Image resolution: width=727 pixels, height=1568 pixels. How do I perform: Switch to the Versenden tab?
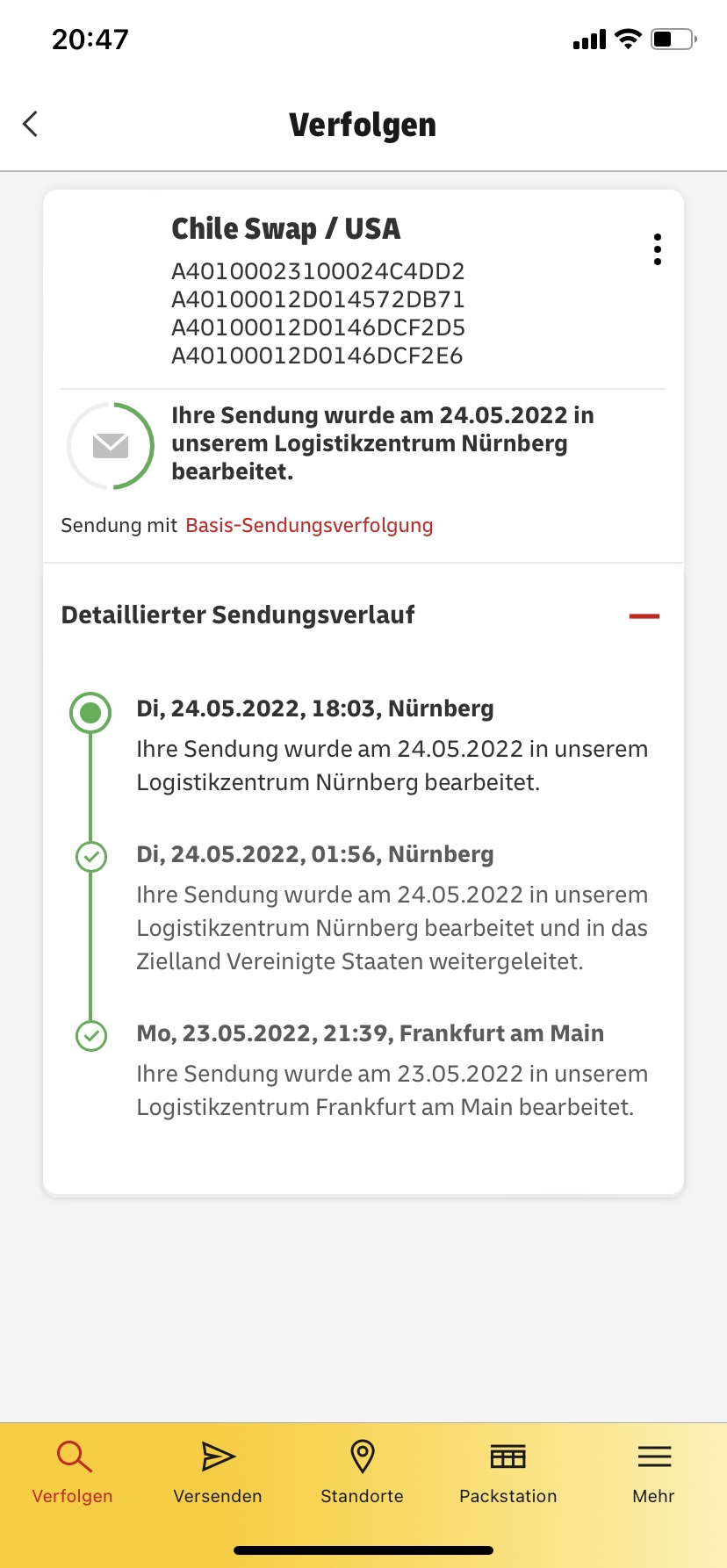pyautogui.click(x=218, y=1471)
